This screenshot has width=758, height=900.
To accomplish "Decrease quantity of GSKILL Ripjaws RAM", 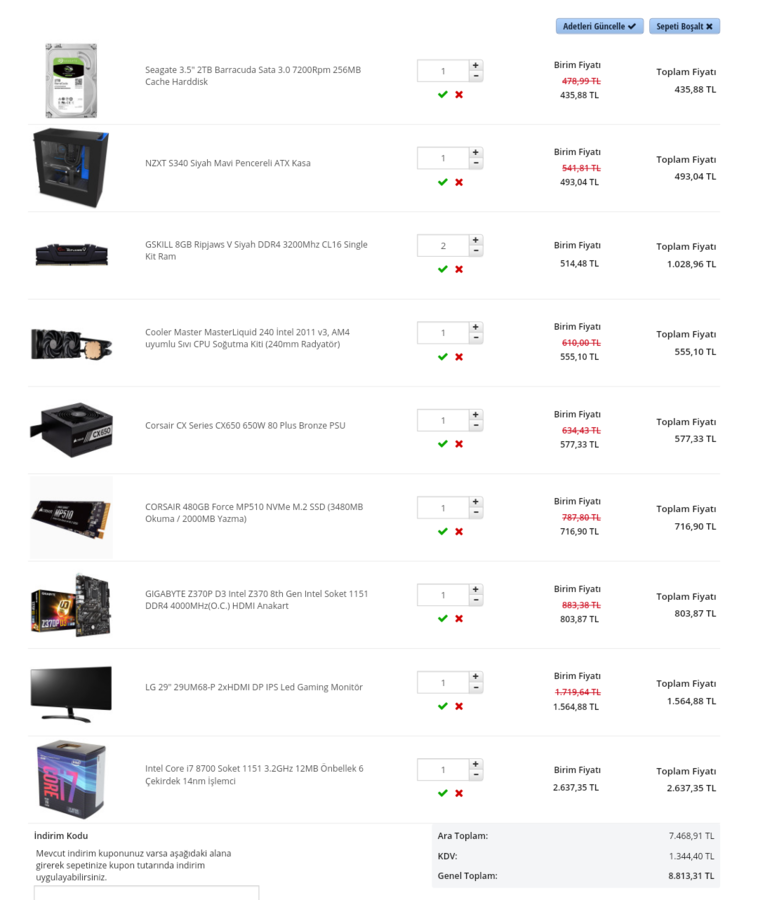I will pyautogui.click(x=475, y=251).
